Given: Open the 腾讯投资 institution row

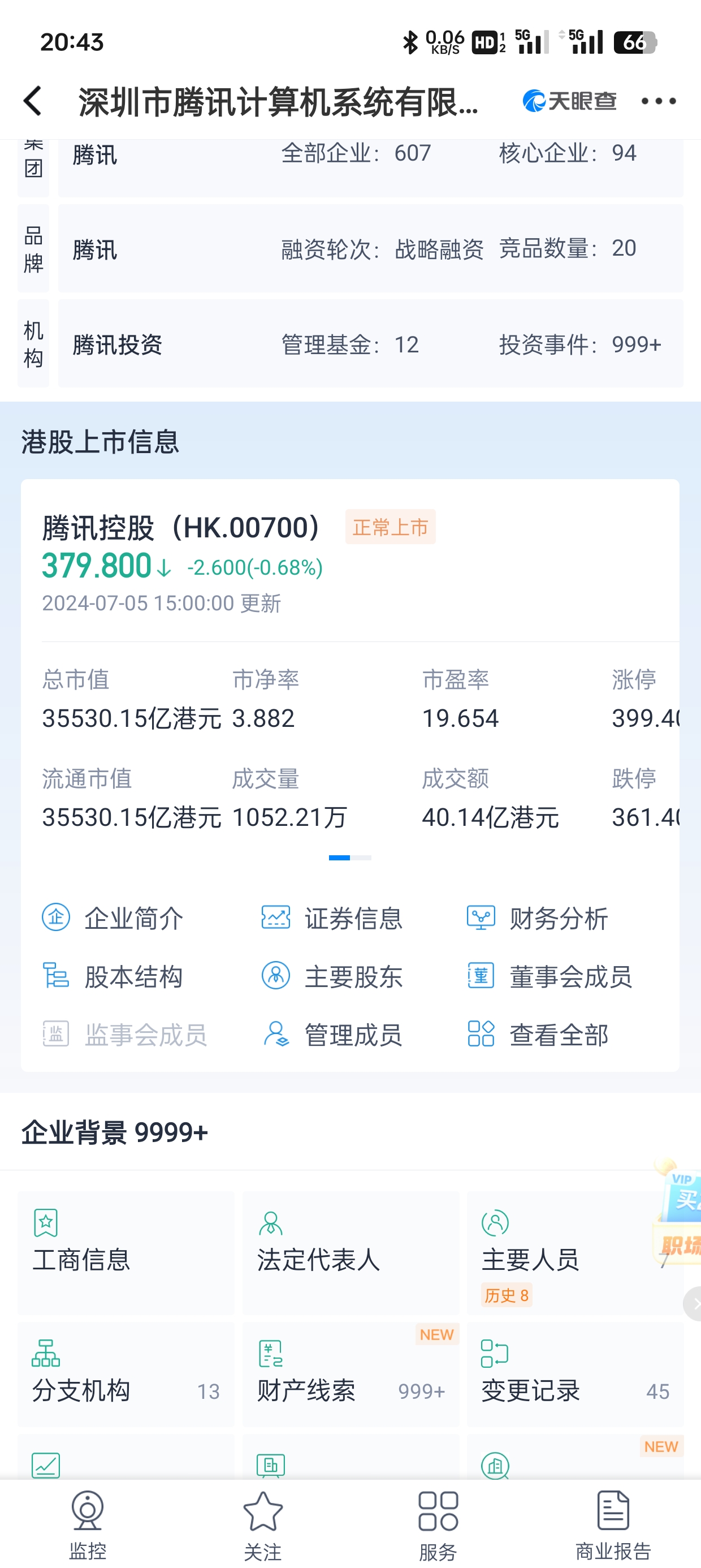Looking at the screenshot, I should [370, 344].
